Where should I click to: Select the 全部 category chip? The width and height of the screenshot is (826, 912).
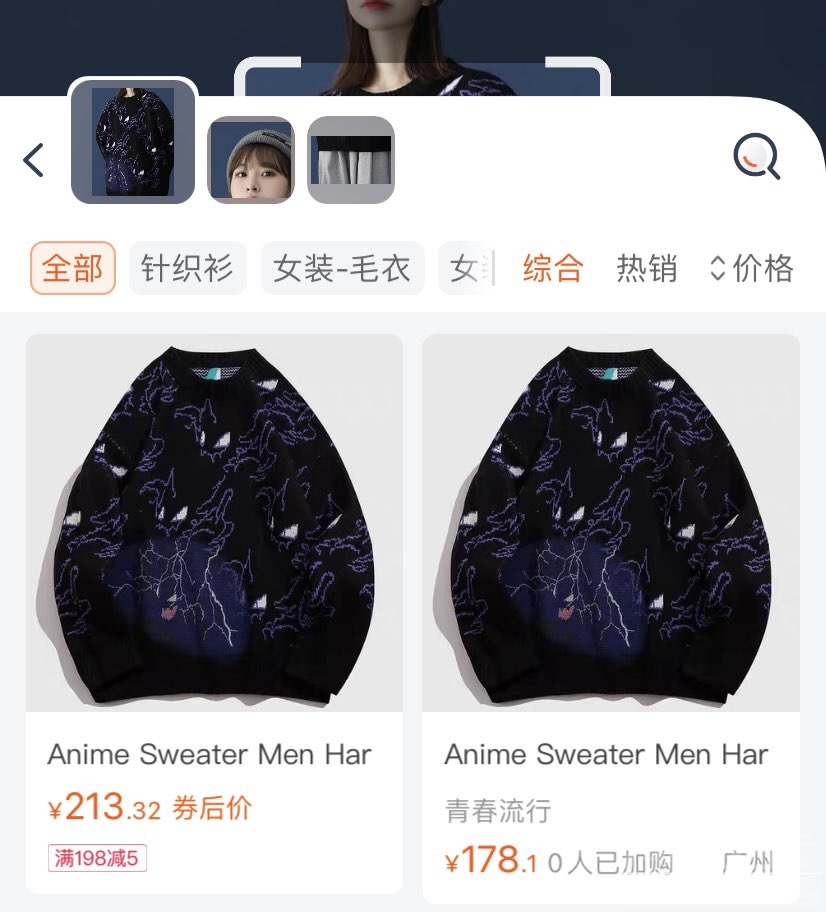click(73, 268)
